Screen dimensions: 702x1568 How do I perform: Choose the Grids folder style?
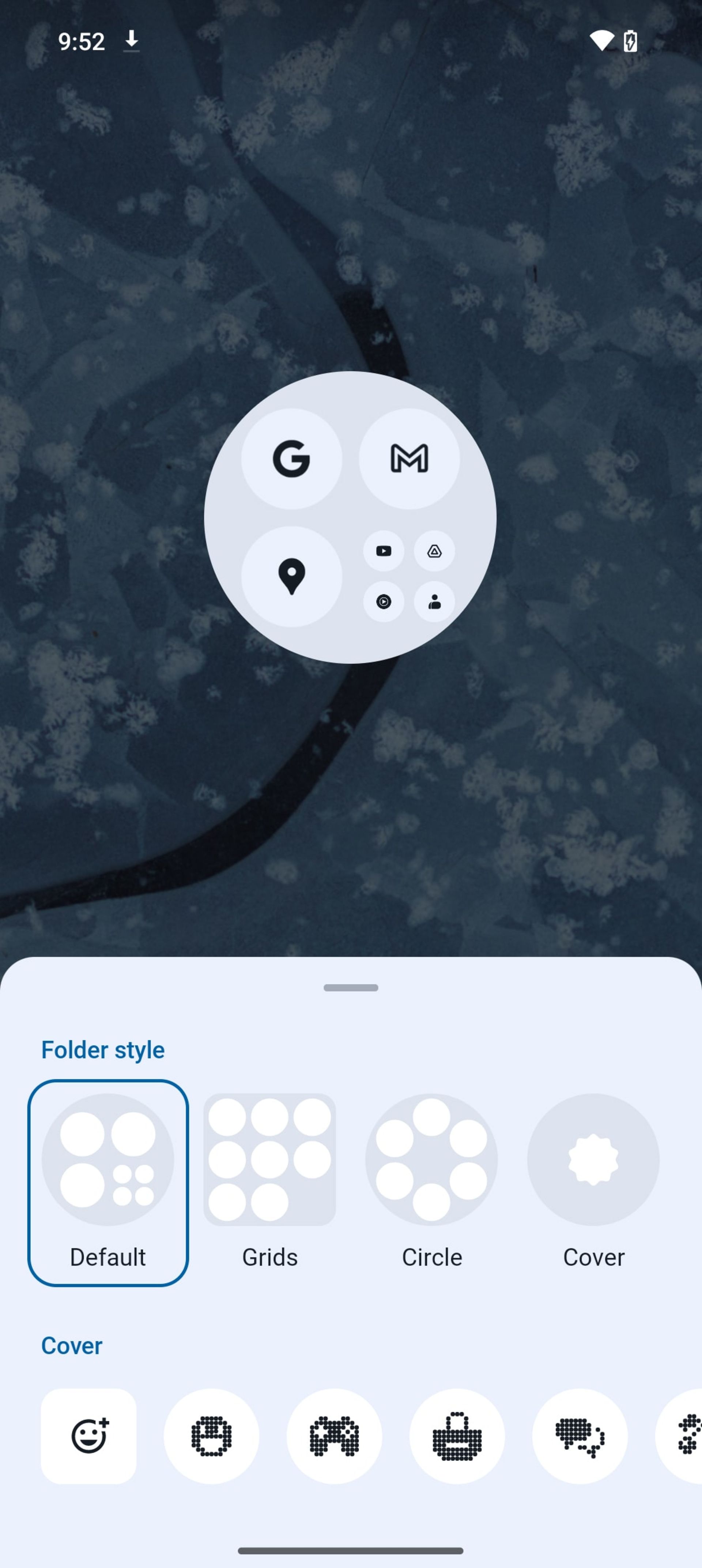(x=270, y=1183)
